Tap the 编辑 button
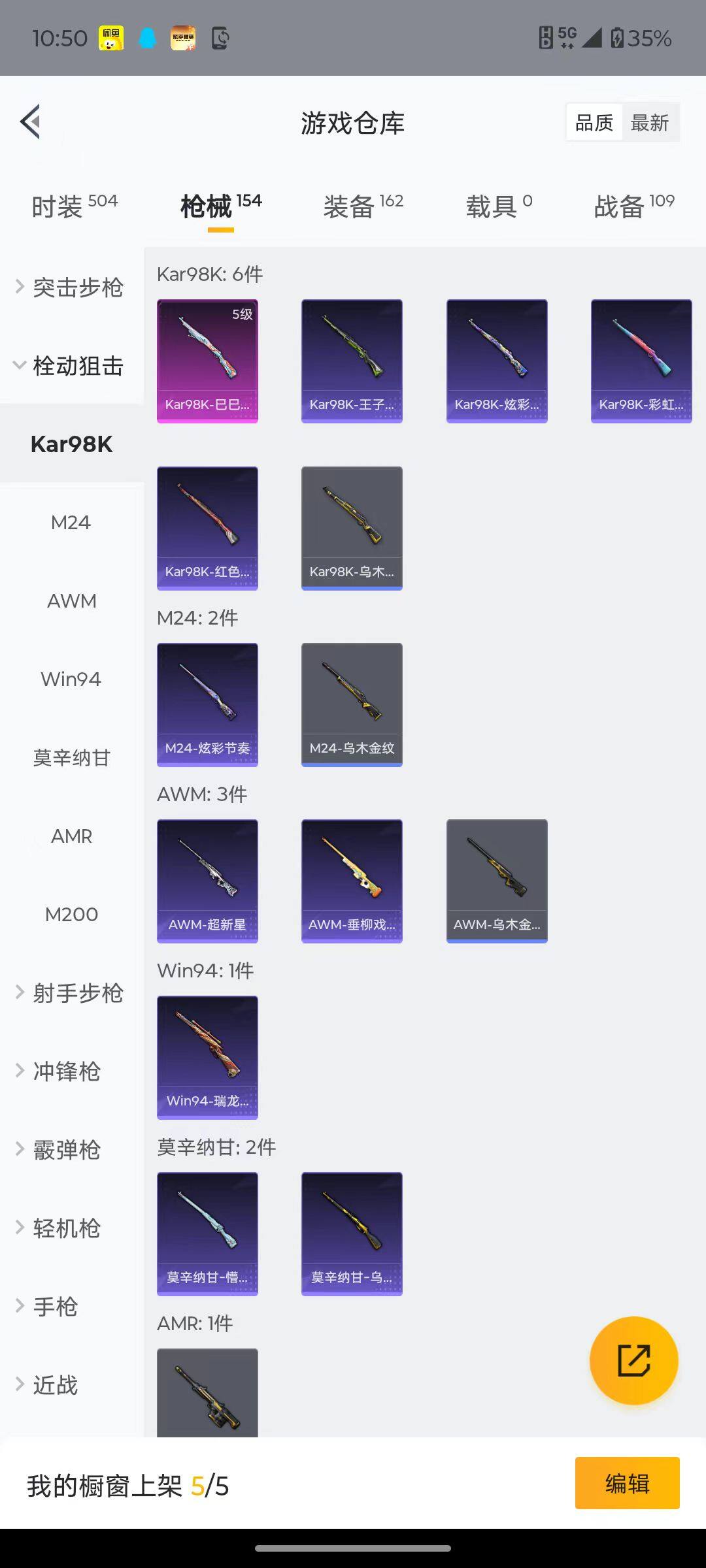Screen dimensions: 706x1568 [627, 1483]
